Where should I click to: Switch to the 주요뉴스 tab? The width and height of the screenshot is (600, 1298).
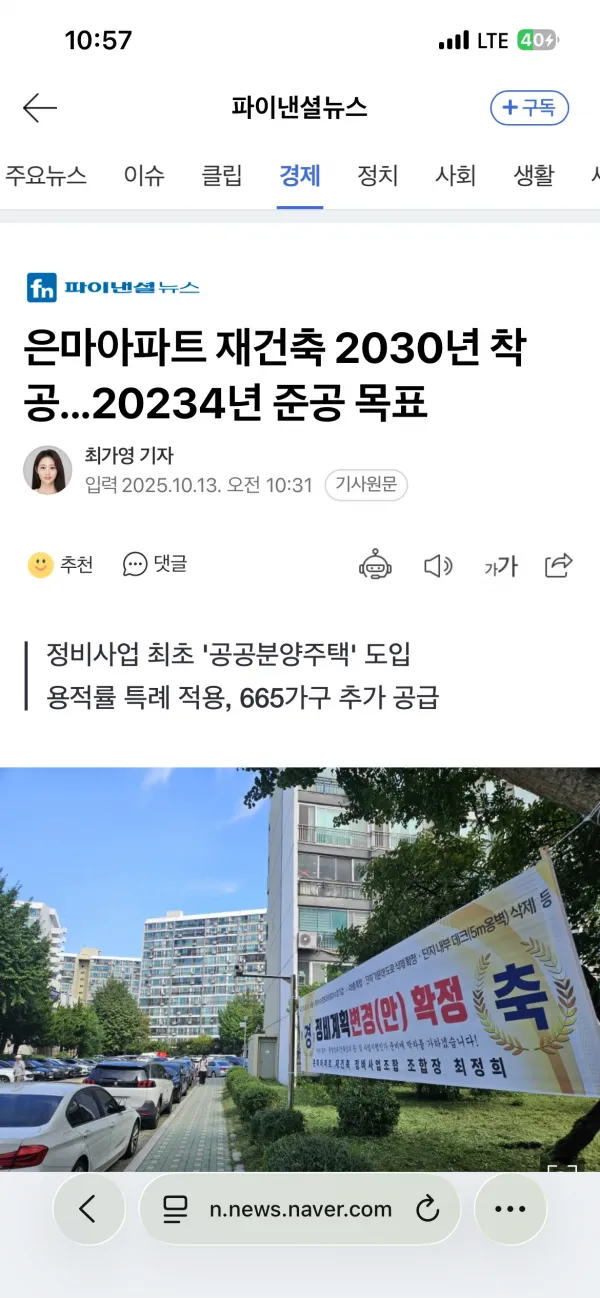tap(46, 176)
